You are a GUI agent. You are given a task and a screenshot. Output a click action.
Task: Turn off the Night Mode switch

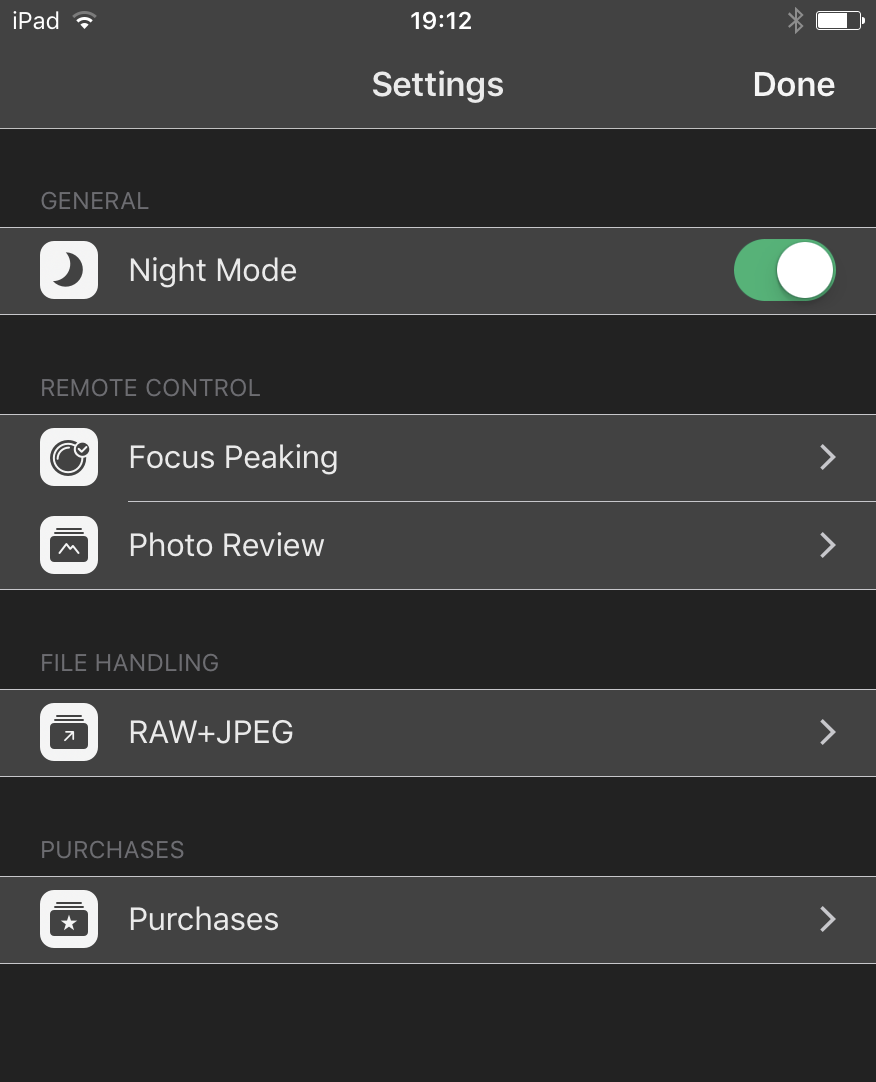pyautogui.click(x=784, y=271)
